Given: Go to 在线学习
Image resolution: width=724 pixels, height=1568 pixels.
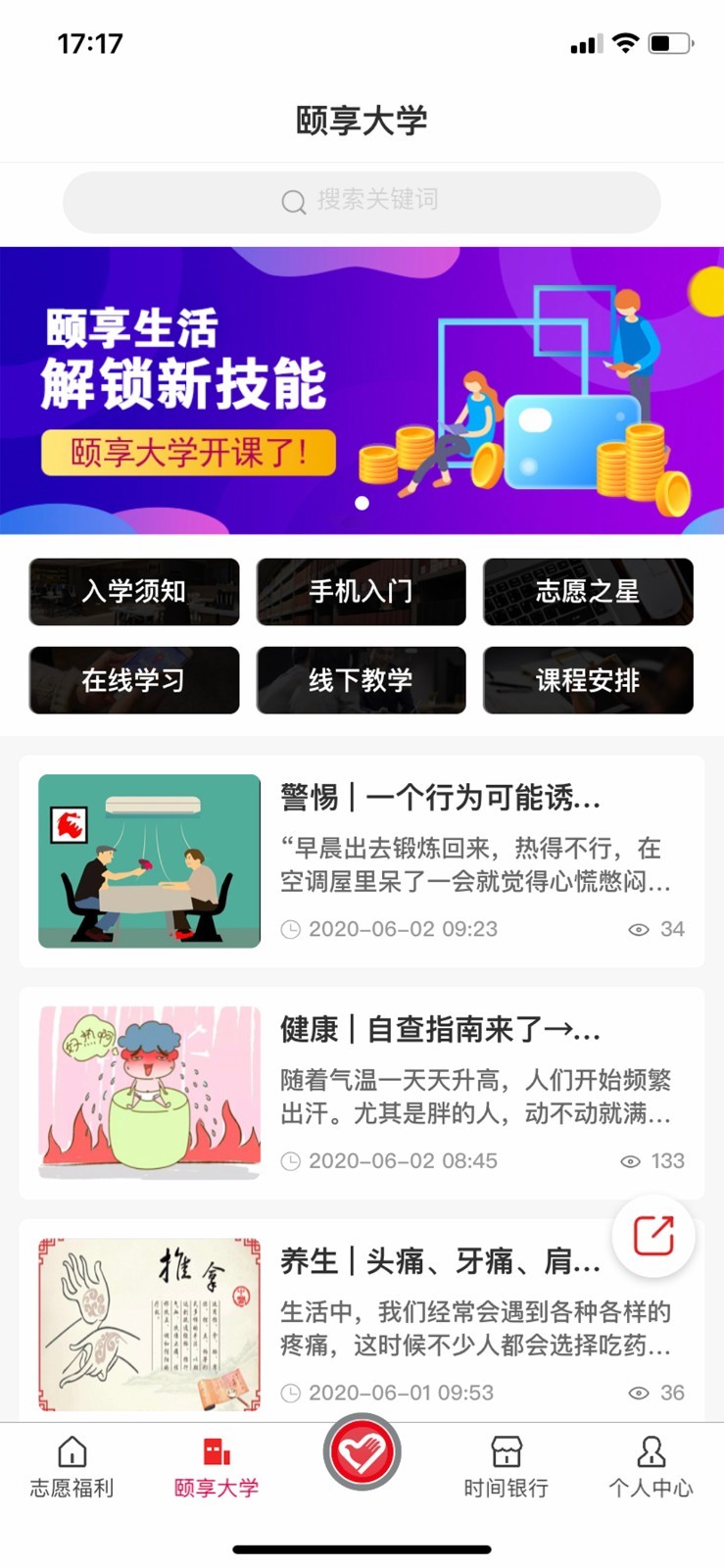Looking at the screenshot, I should pos(134,680).
